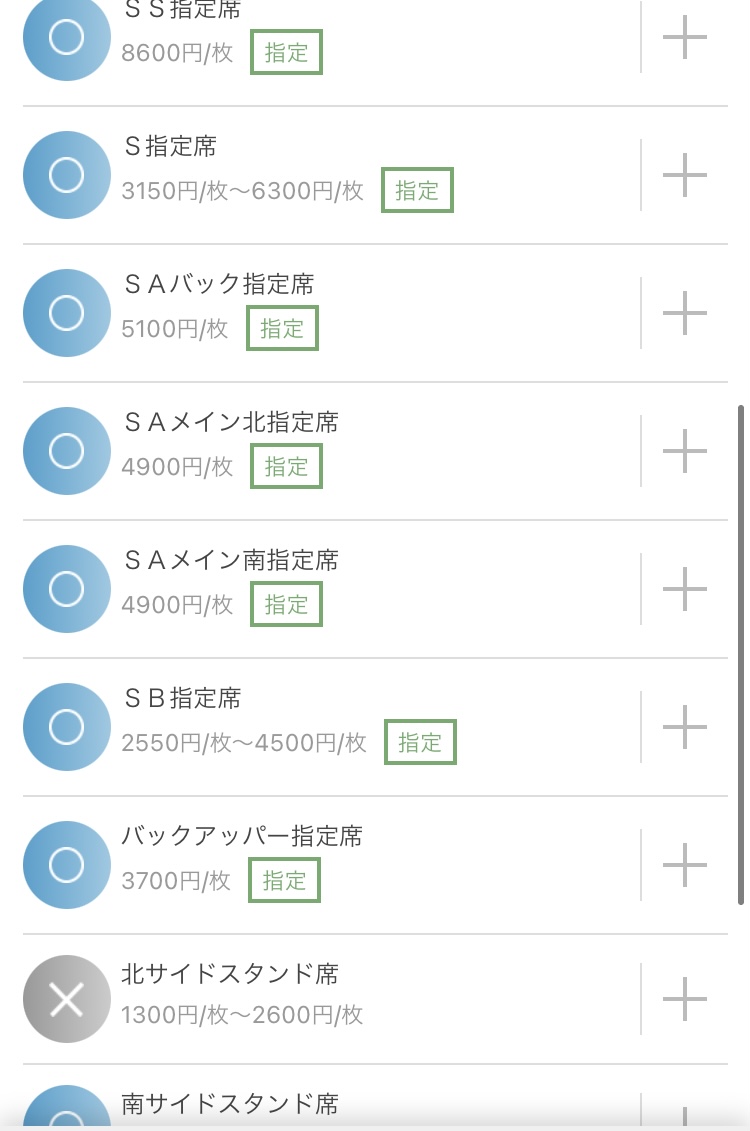Choose the ＳＡバック指定席 row

point(330,313)
